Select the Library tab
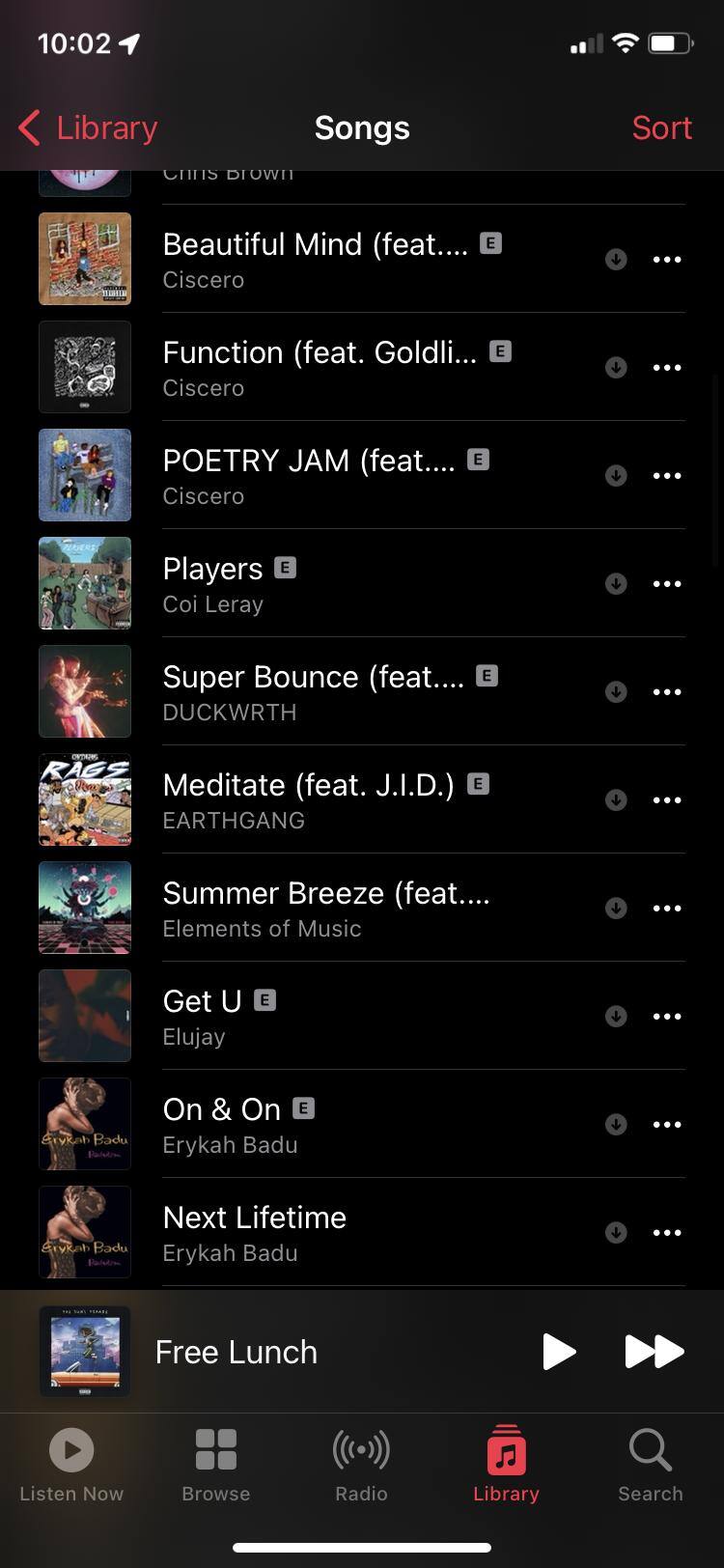Image resolution: width=724 pixels, height=1568 pixels. 506,1466
